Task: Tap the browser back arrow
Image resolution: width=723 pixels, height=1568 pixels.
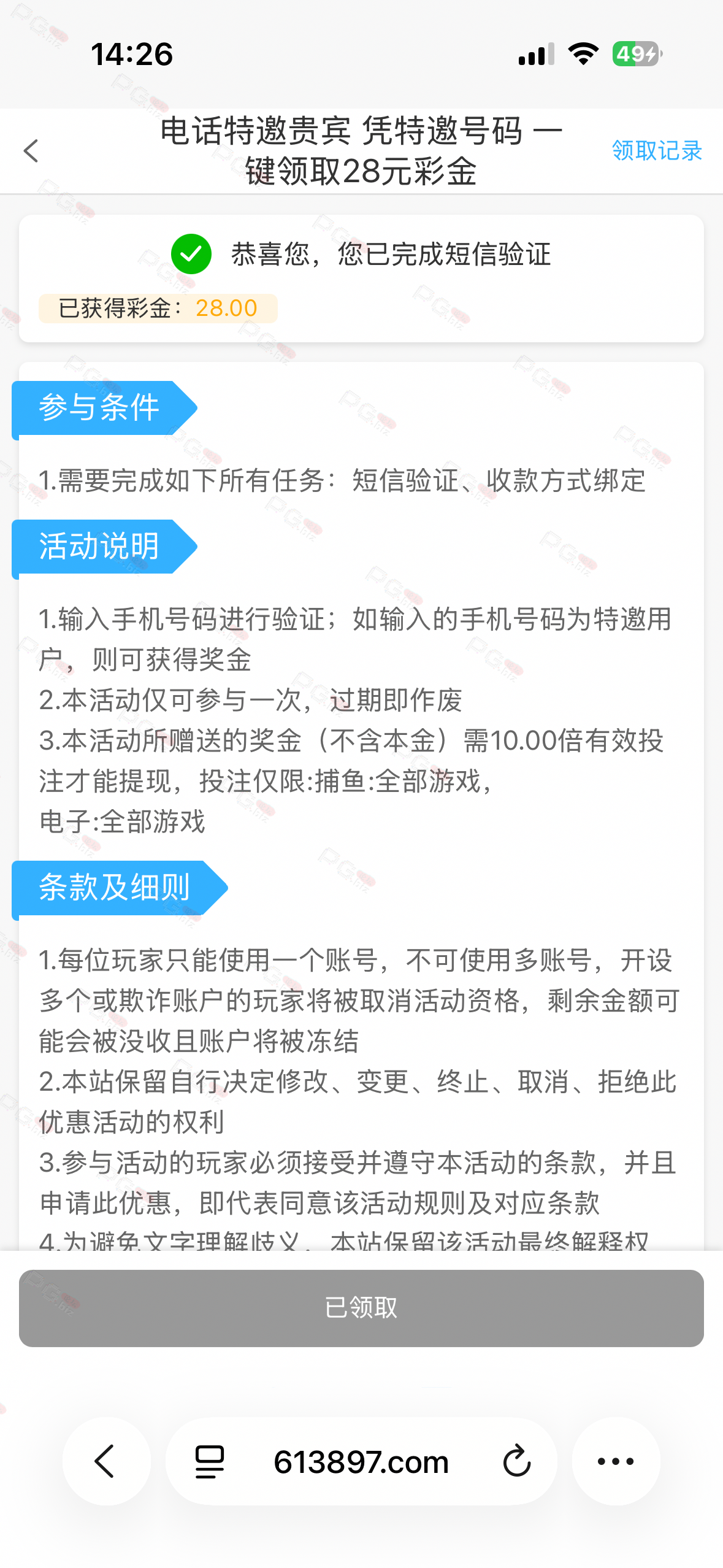Action: (106, 1461)
